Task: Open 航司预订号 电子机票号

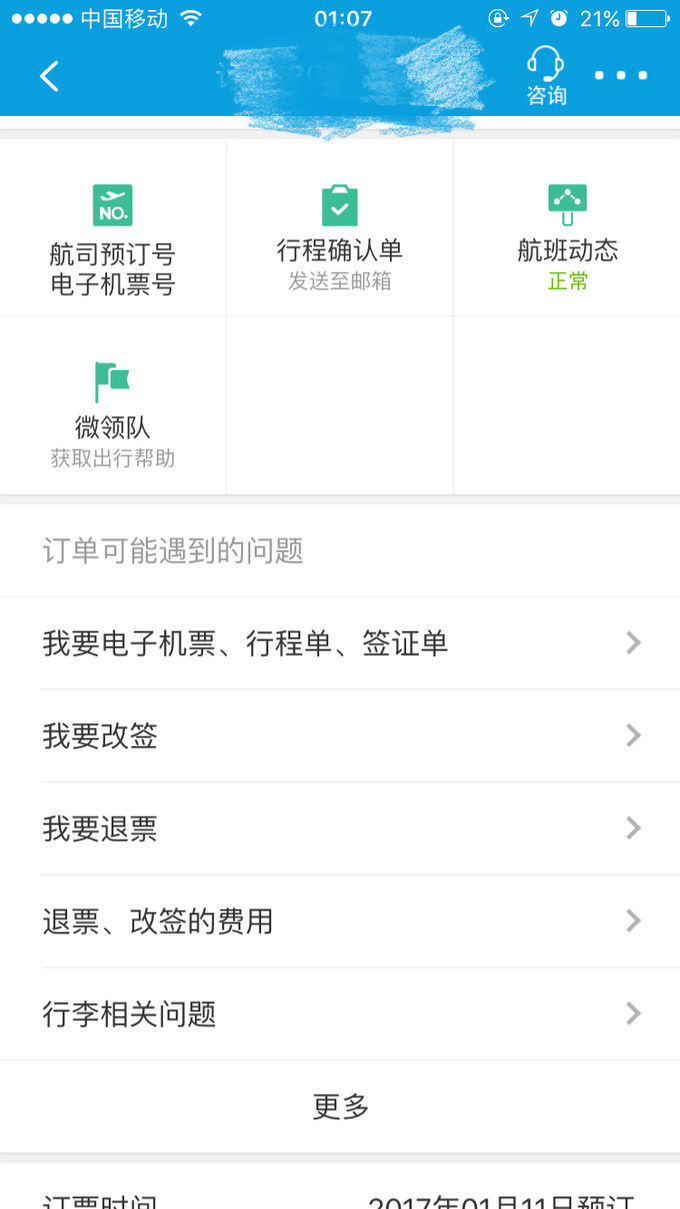Action: click(x=113, y=241)
